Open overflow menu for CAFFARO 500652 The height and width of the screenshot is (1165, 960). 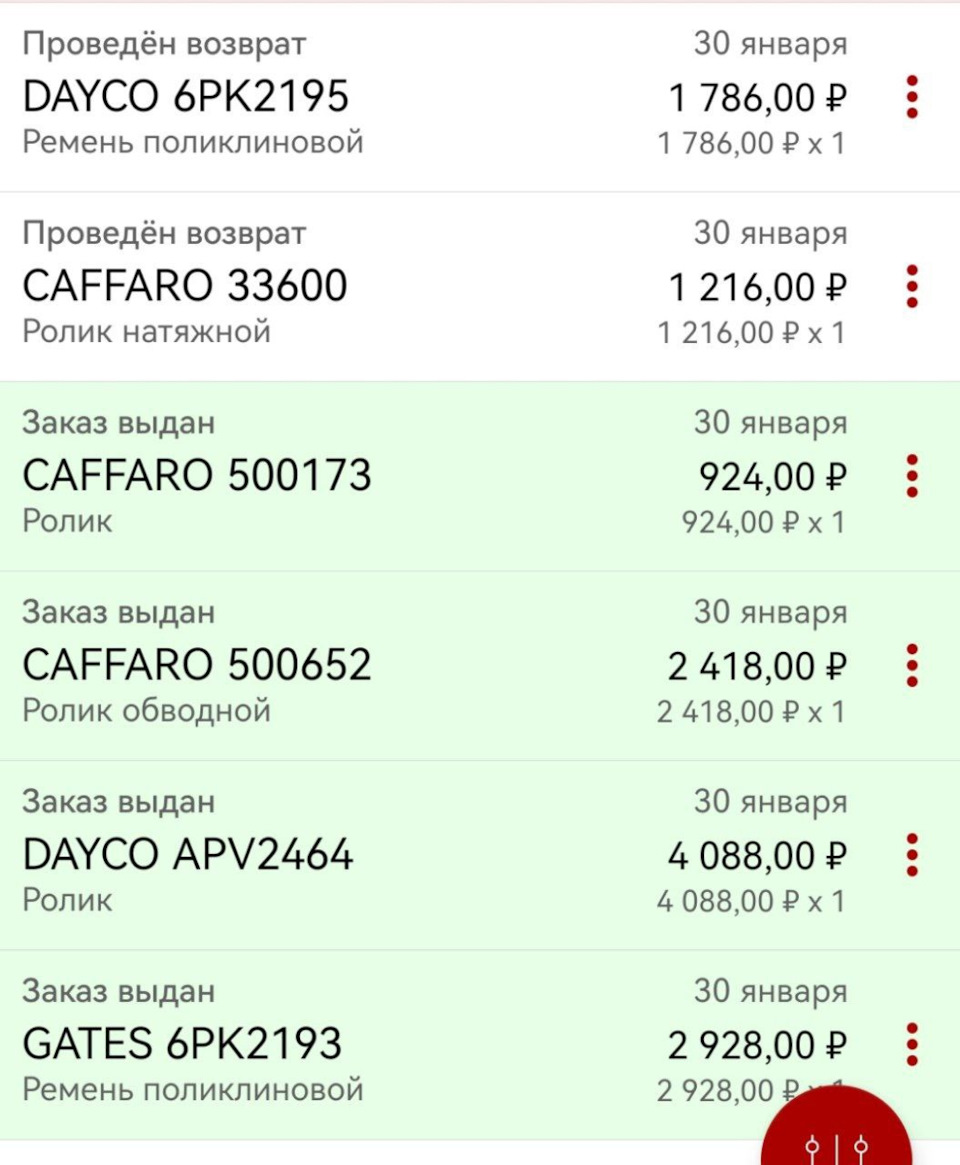click(x=911, y=665)
